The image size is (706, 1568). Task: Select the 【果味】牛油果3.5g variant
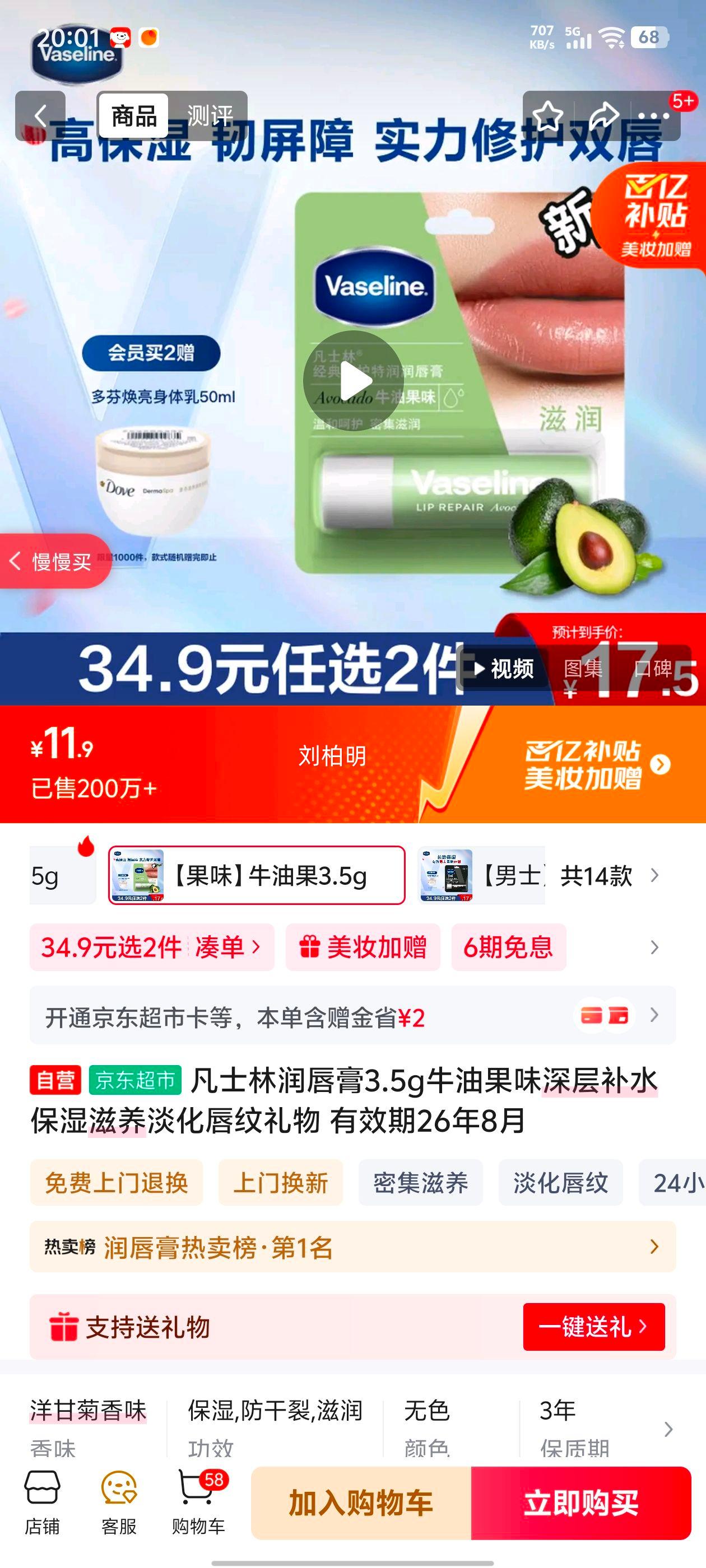click(256, 877)
